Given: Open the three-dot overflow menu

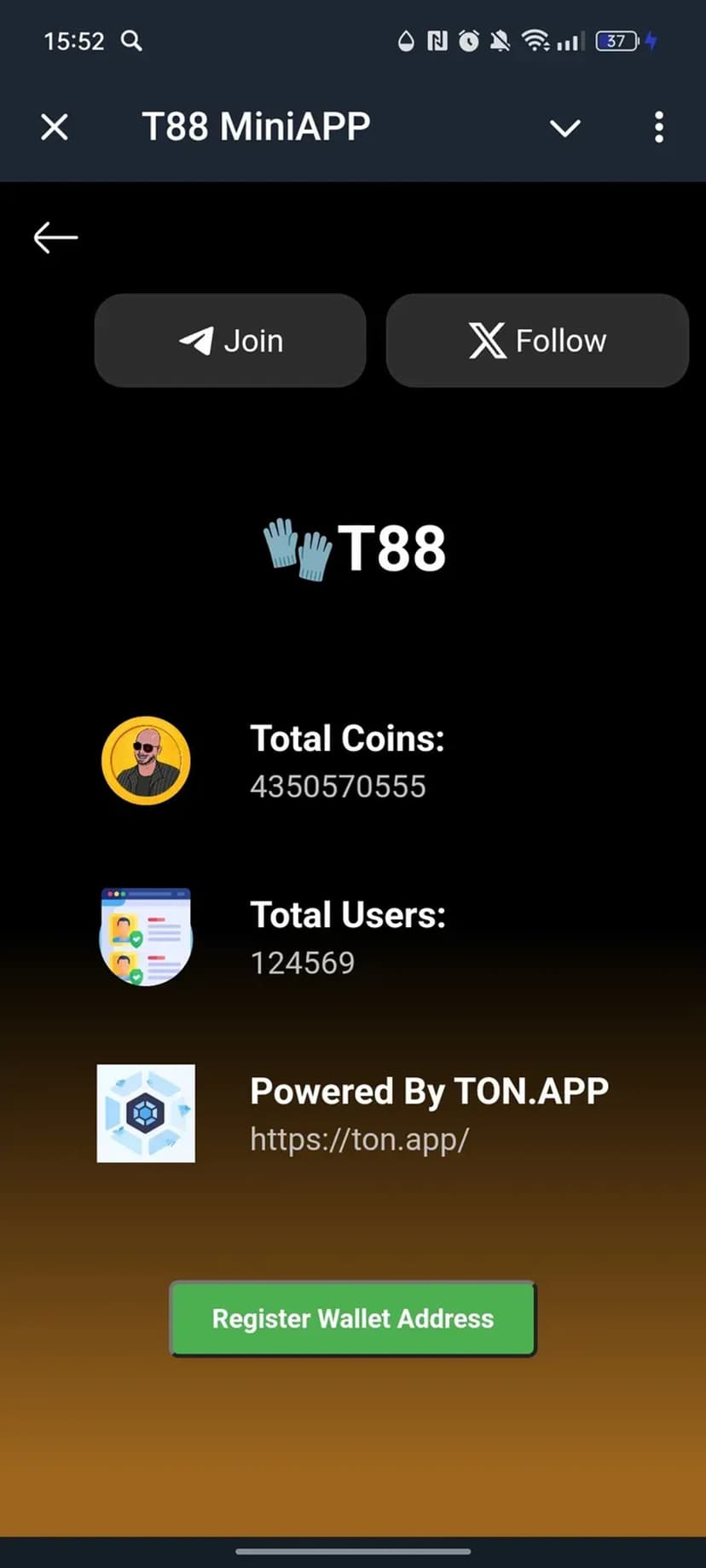Looking at the screenshot, I should [658, 128].
